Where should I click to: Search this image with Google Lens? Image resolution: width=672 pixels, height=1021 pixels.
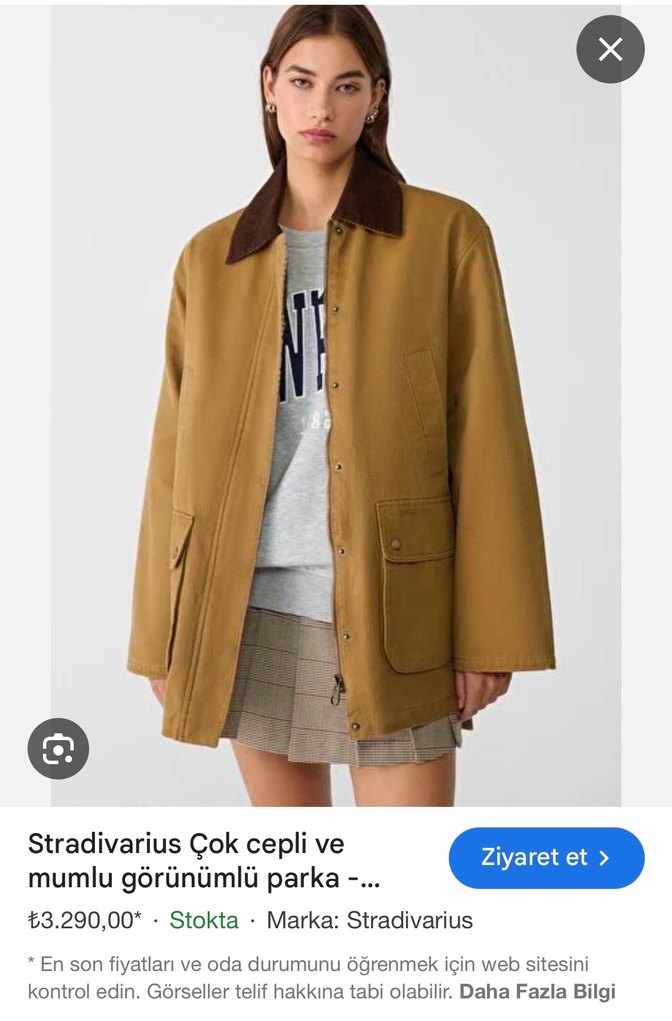[x=58, y=749]
